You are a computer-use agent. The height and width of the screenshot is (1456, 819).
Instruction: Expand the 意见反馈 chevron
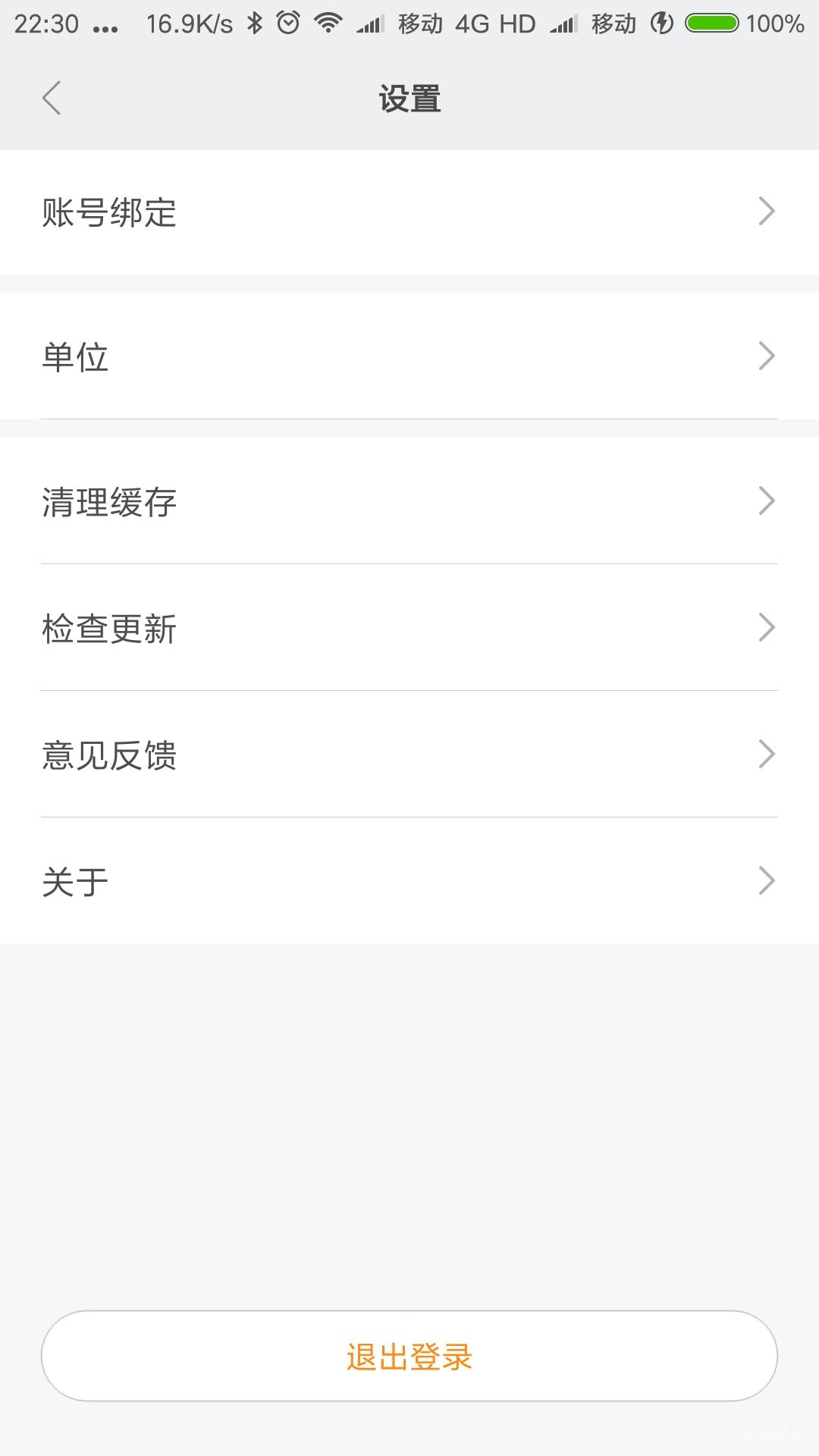click(x=767, y=753)
